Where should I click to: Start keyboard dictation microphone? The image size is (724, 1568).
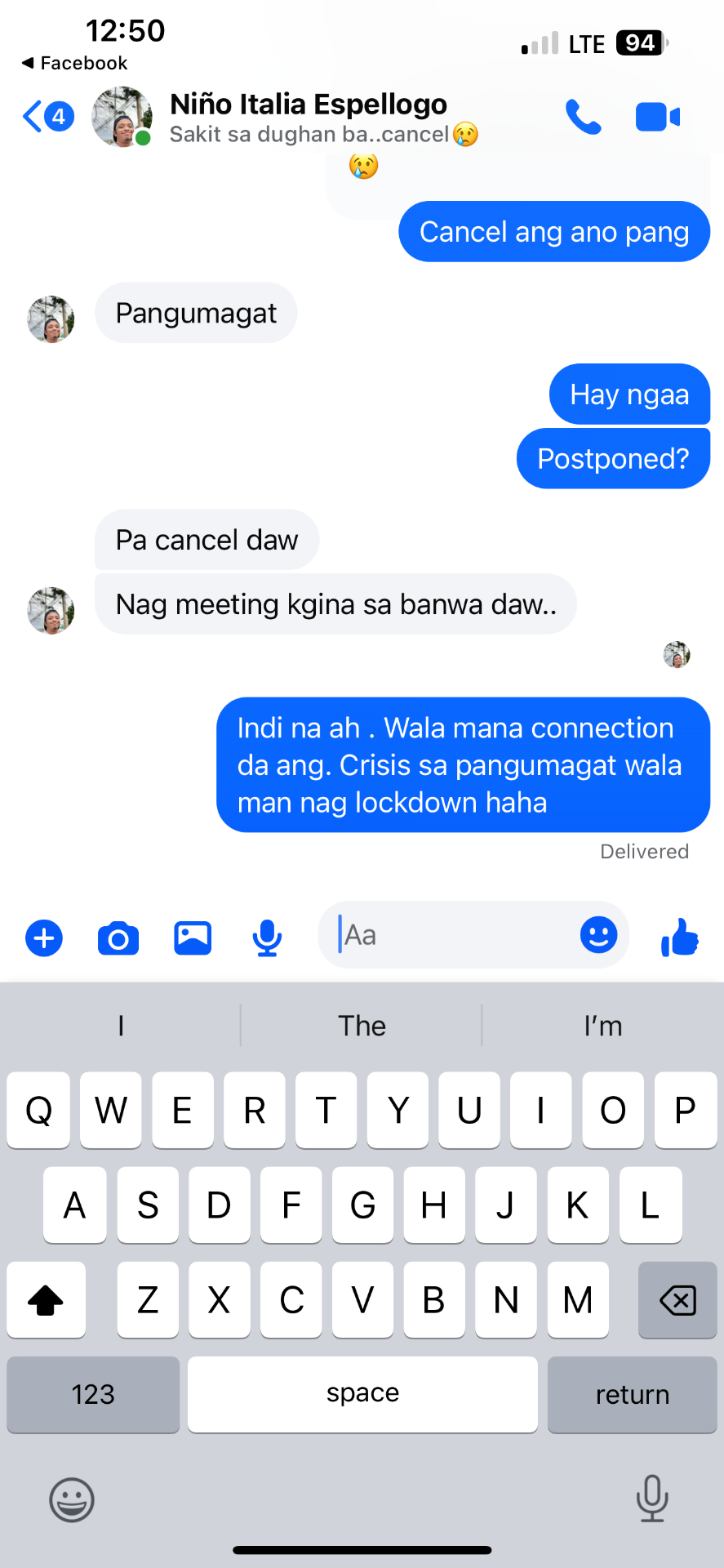[651, 1498]
